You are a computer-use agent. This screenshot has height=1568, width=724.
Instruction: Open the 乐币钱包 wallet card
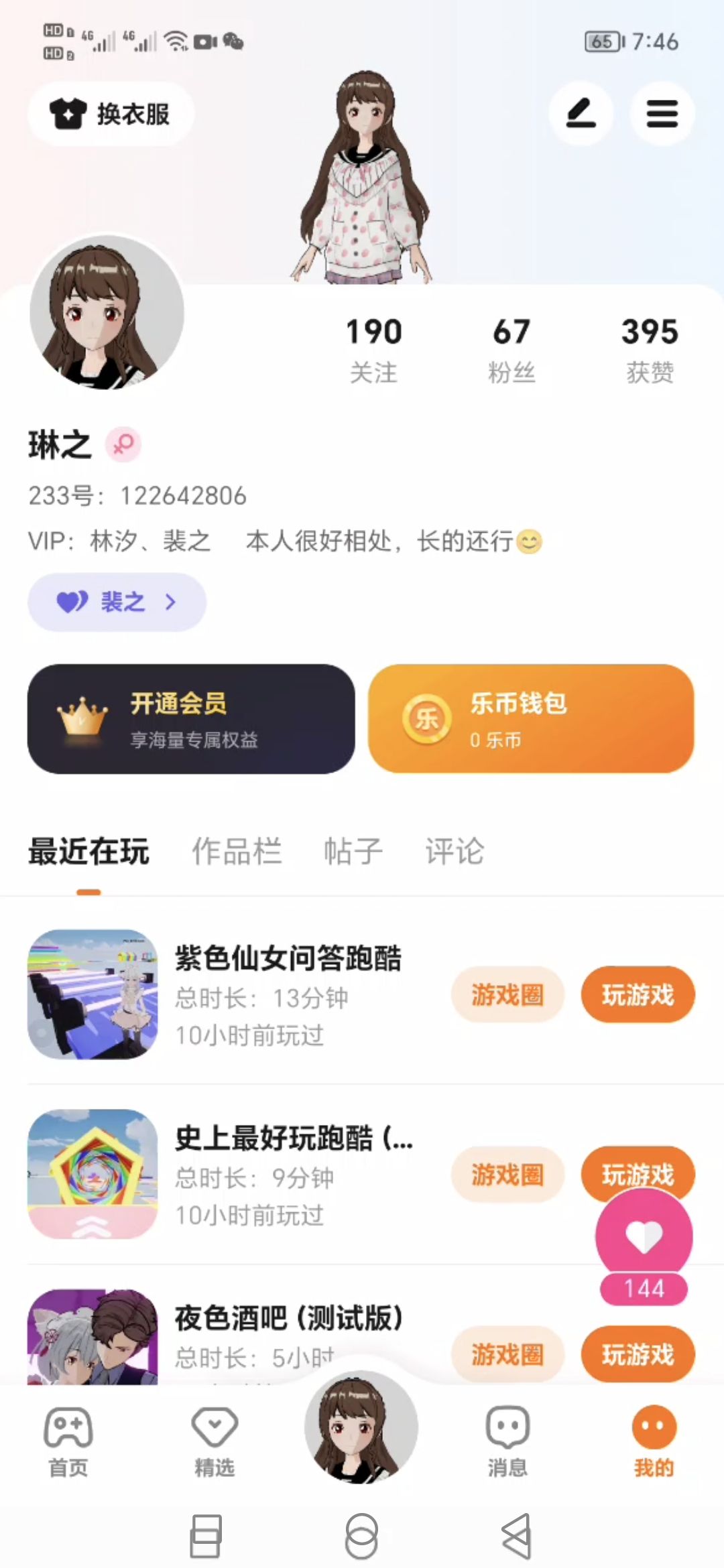click(x=530, y=719)
